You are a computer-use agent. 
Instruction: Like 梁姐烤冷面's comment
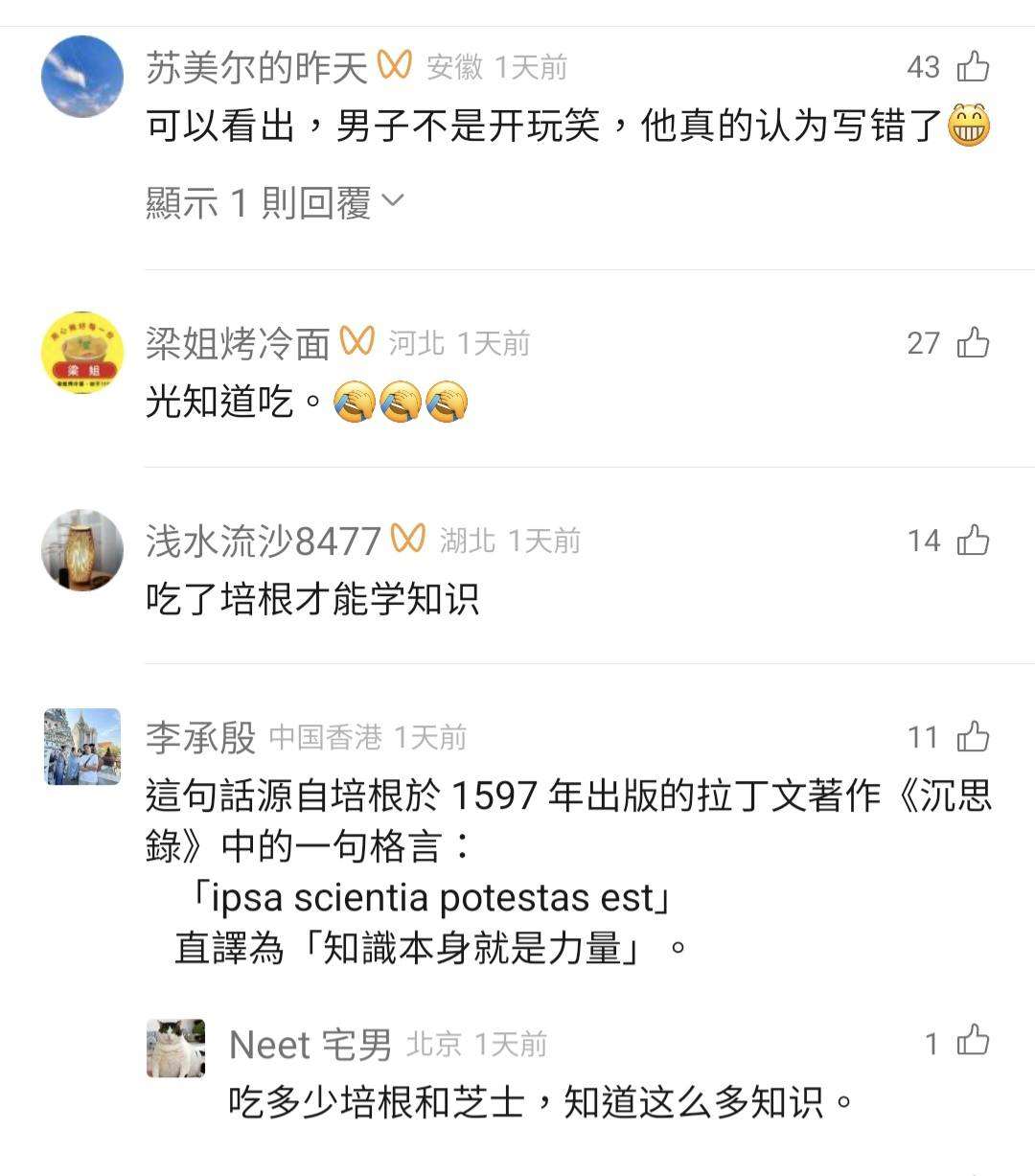974,342
